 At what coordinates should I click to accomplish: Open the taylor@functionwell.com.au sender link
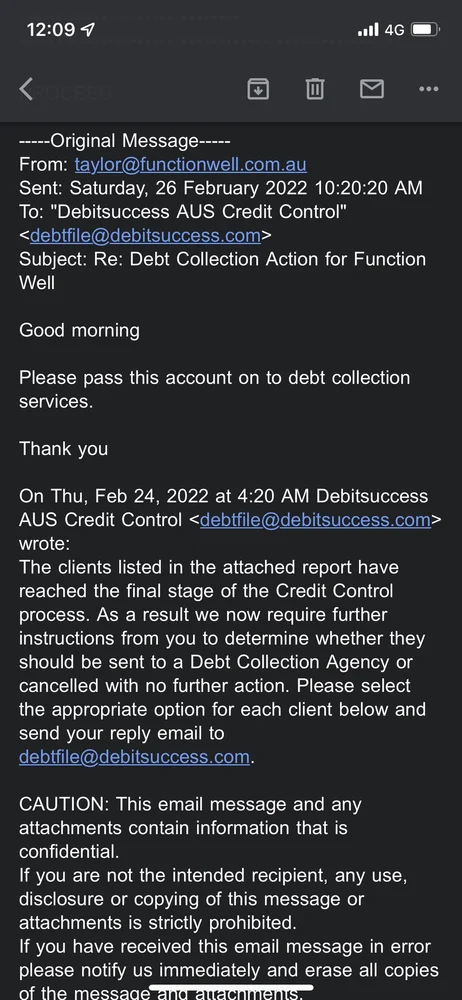190,165
